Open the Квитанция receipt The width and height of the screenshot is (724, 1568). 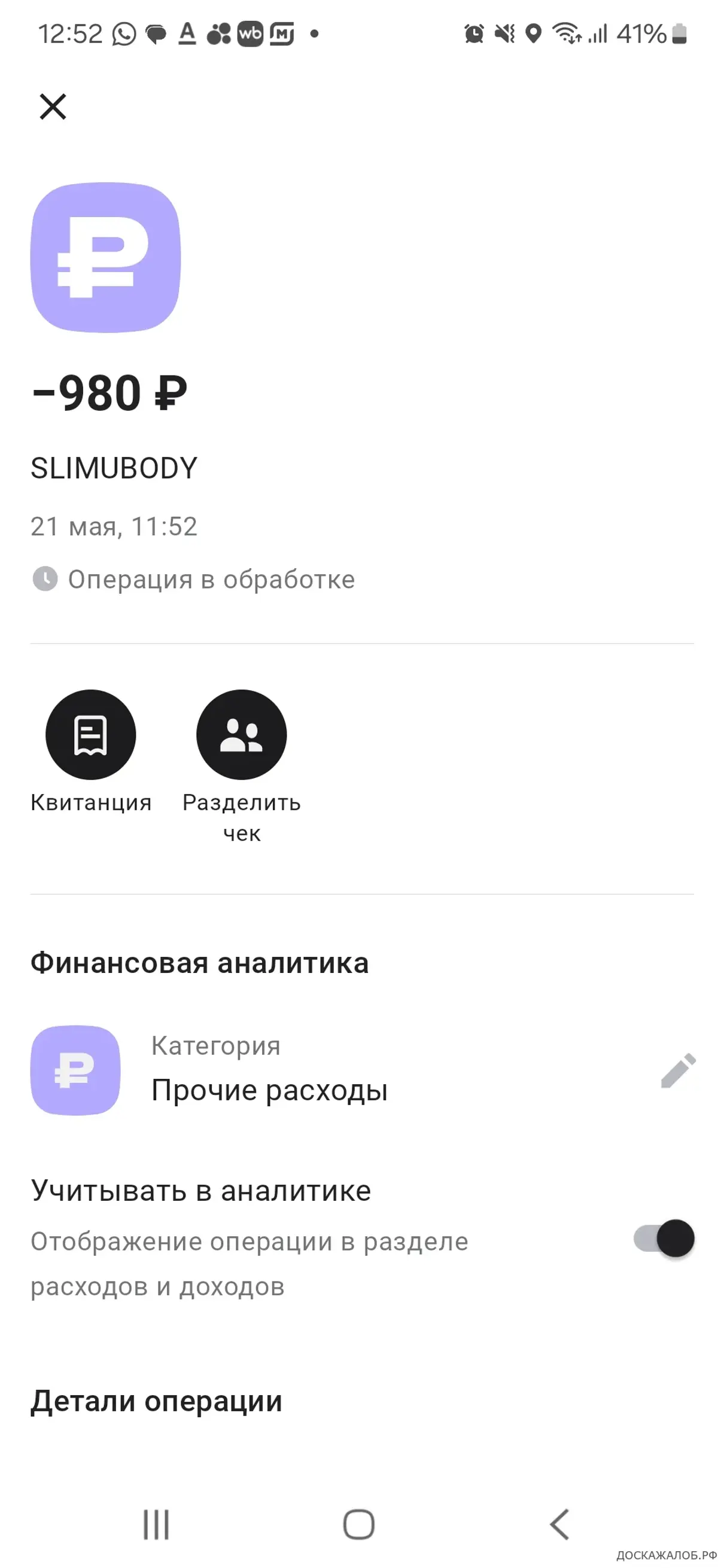tap(91, 735)
